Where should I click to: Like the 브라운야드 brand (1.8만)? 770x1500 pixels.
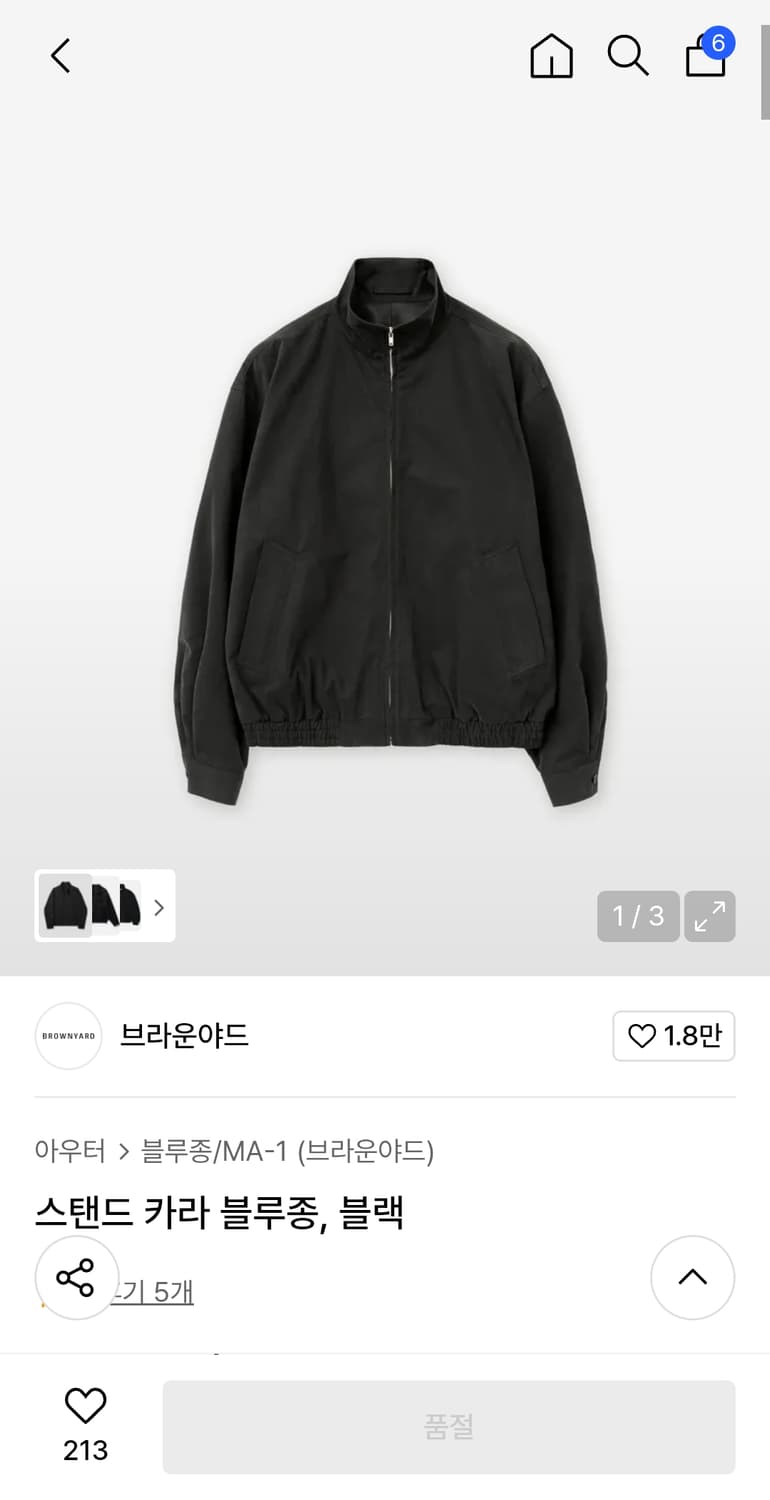click(x=673, y=1036)
